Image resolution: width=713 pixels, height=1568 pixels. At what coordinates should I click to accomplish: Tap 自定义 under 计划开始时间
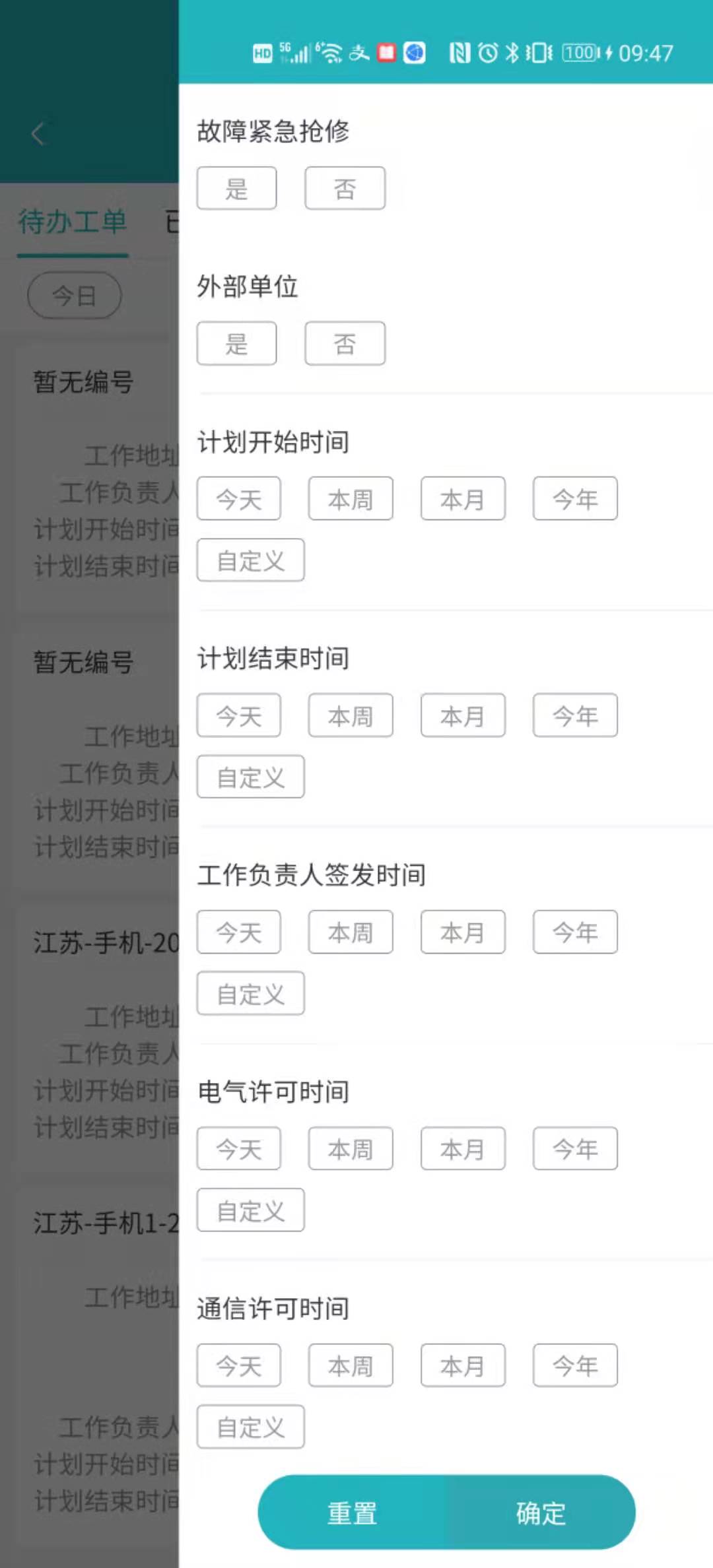click(250, 560)
